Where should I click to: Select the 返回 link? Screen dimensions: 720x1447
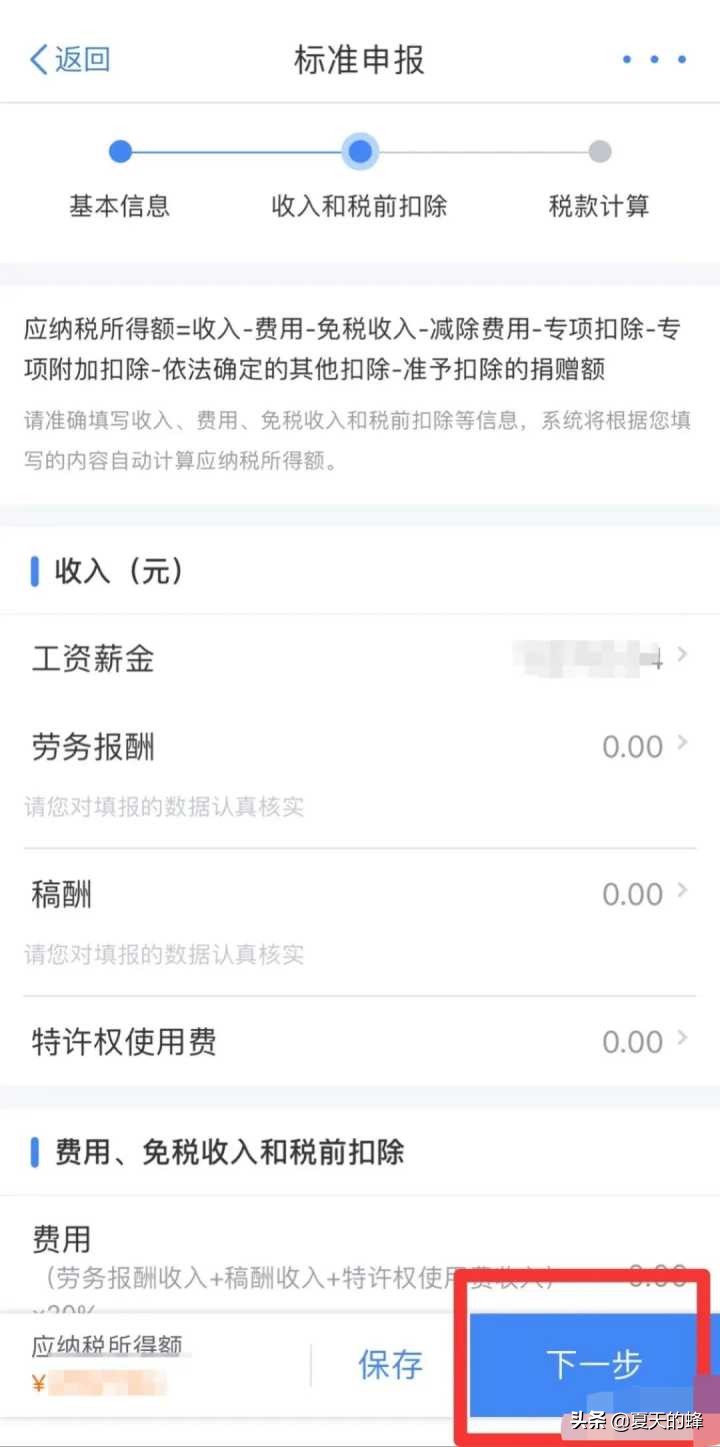pos(77,59)
